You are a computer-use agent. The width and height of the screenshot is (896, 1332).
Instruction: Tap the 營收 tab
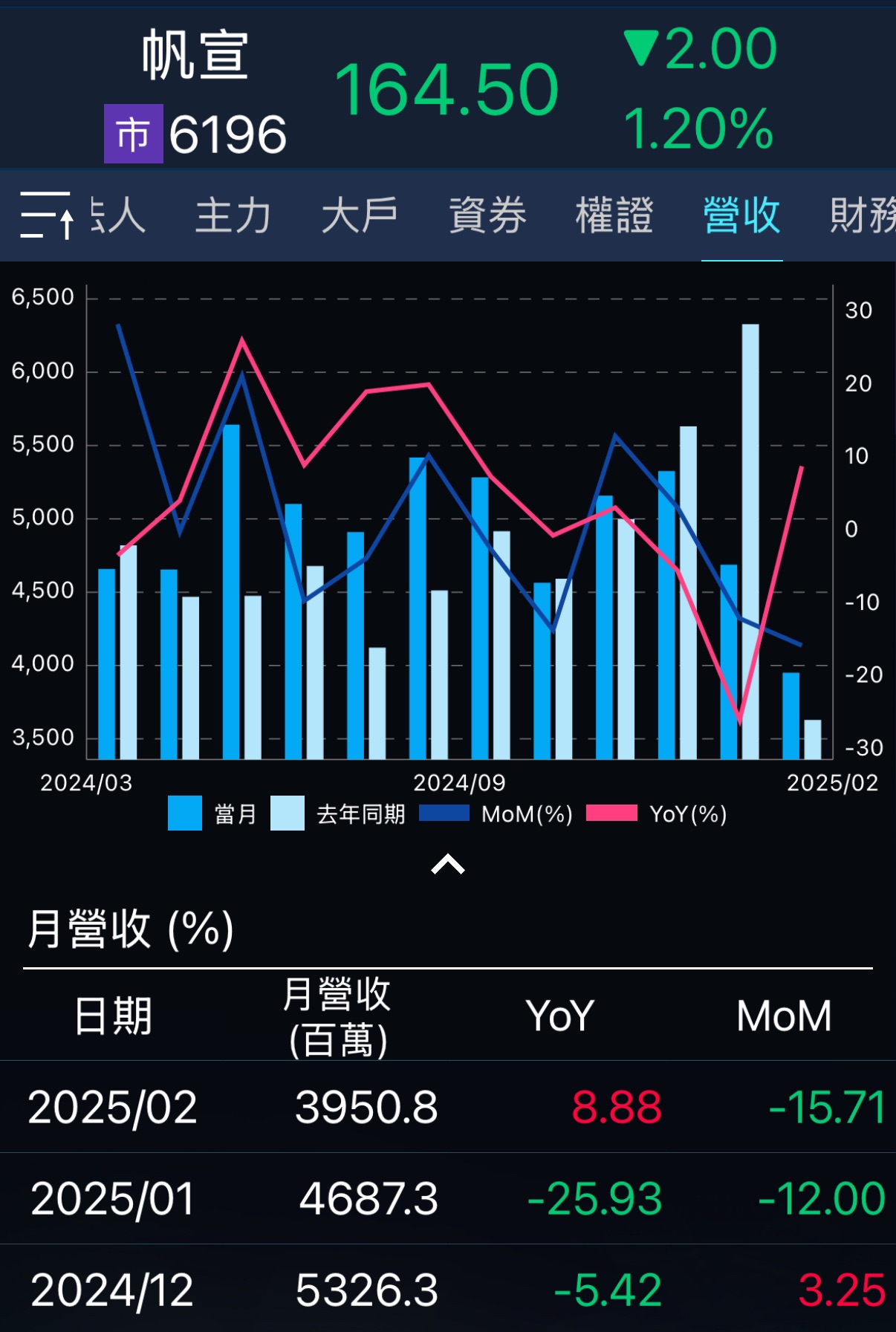point(741,215)
